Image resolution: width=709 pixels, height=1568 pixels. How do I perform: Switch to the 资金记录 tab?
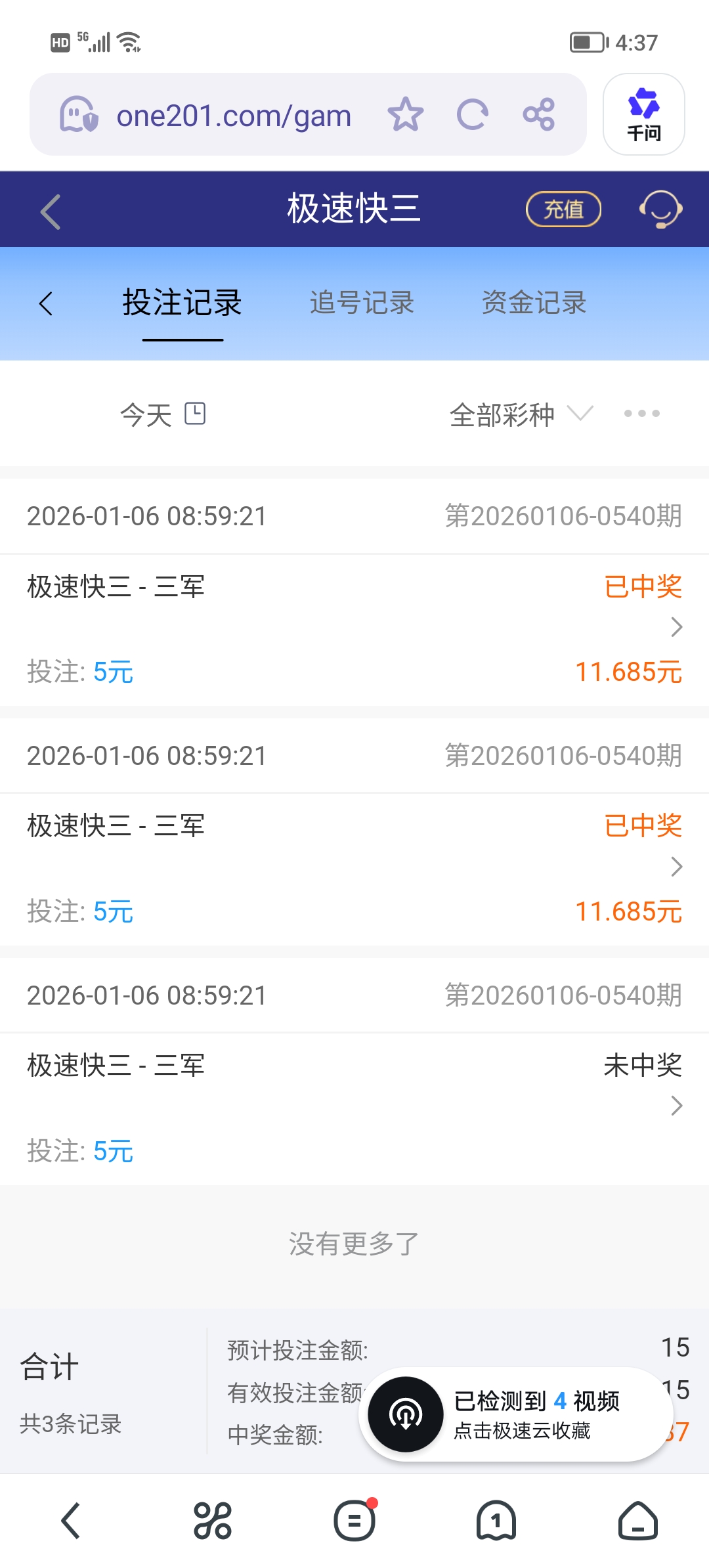pos(534,303)
